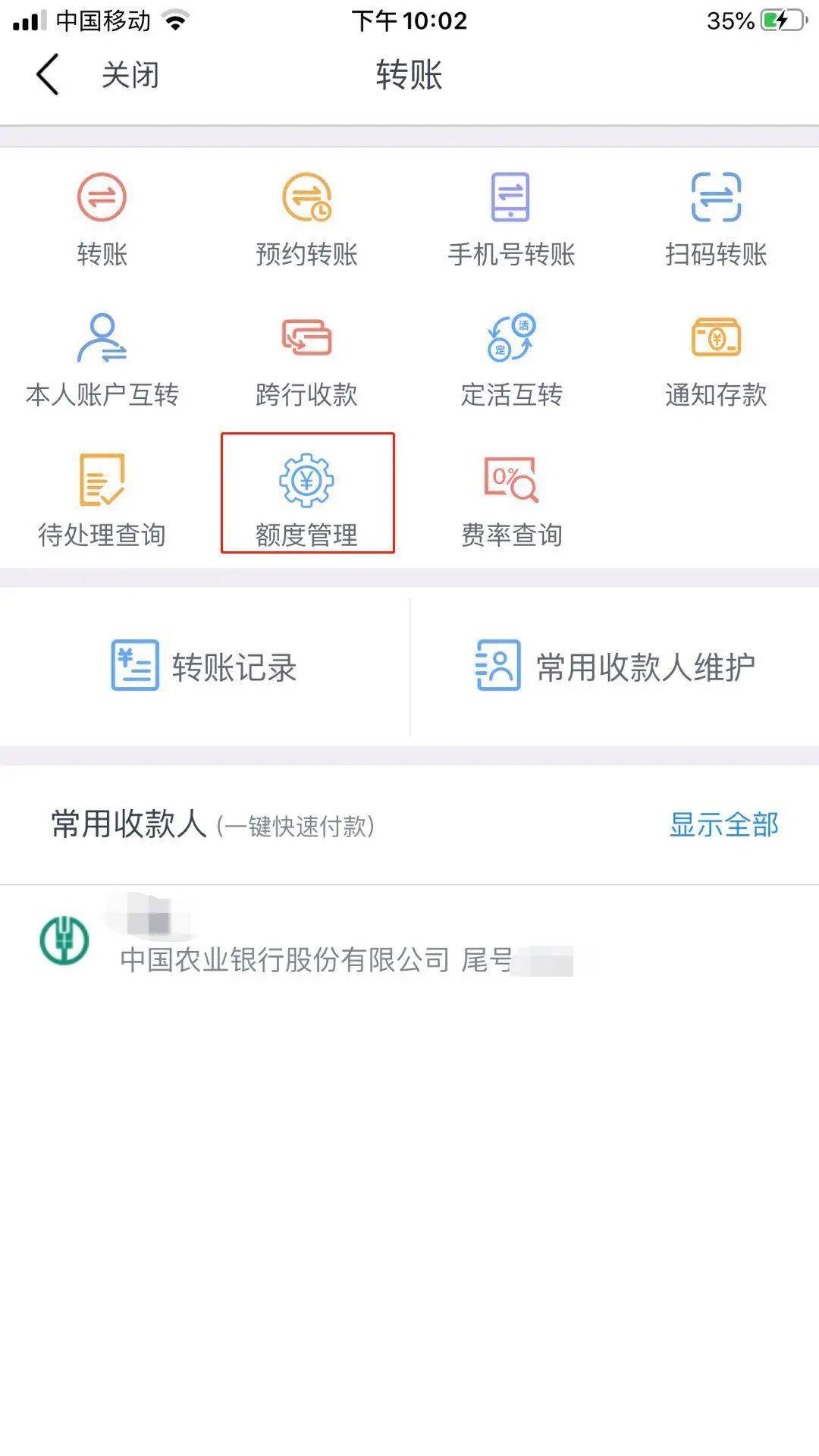
Task: Tap the Agricultural Bank of China logo
Action: [x=64, y=940]
